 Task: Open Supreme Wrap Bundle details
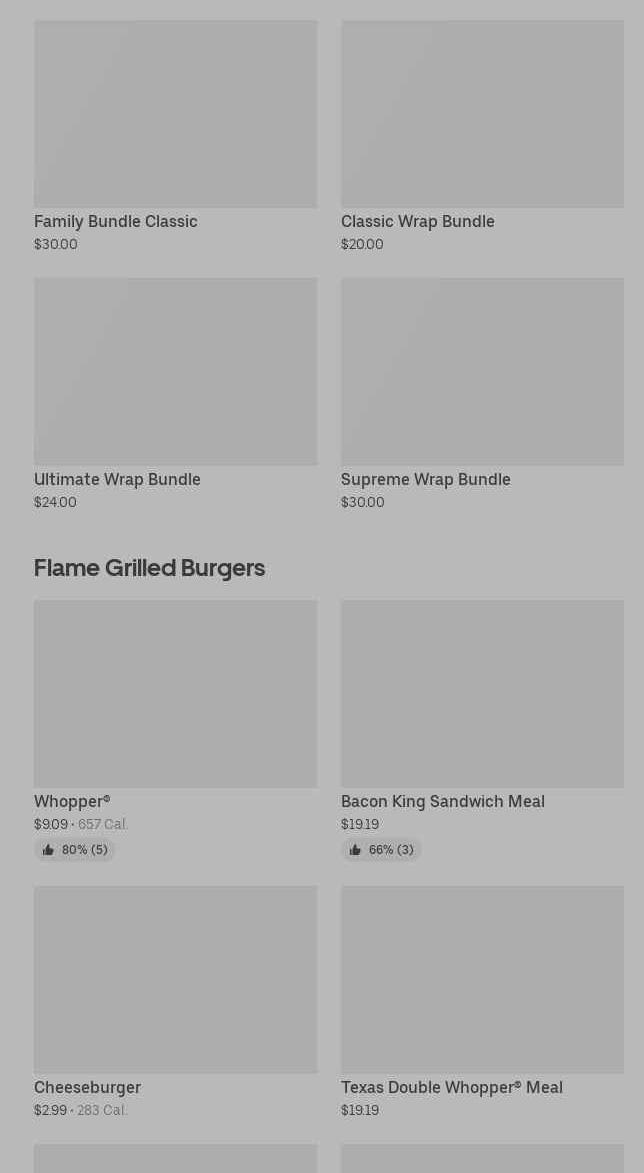point(482,394)
